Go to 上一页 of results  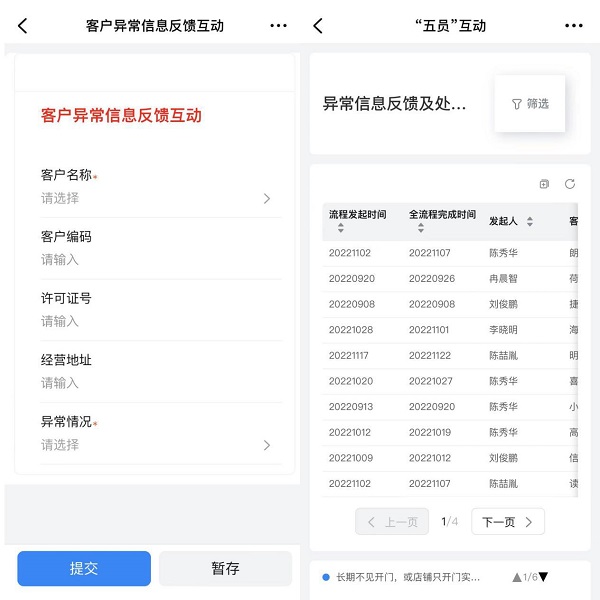(x=392, y=521)
